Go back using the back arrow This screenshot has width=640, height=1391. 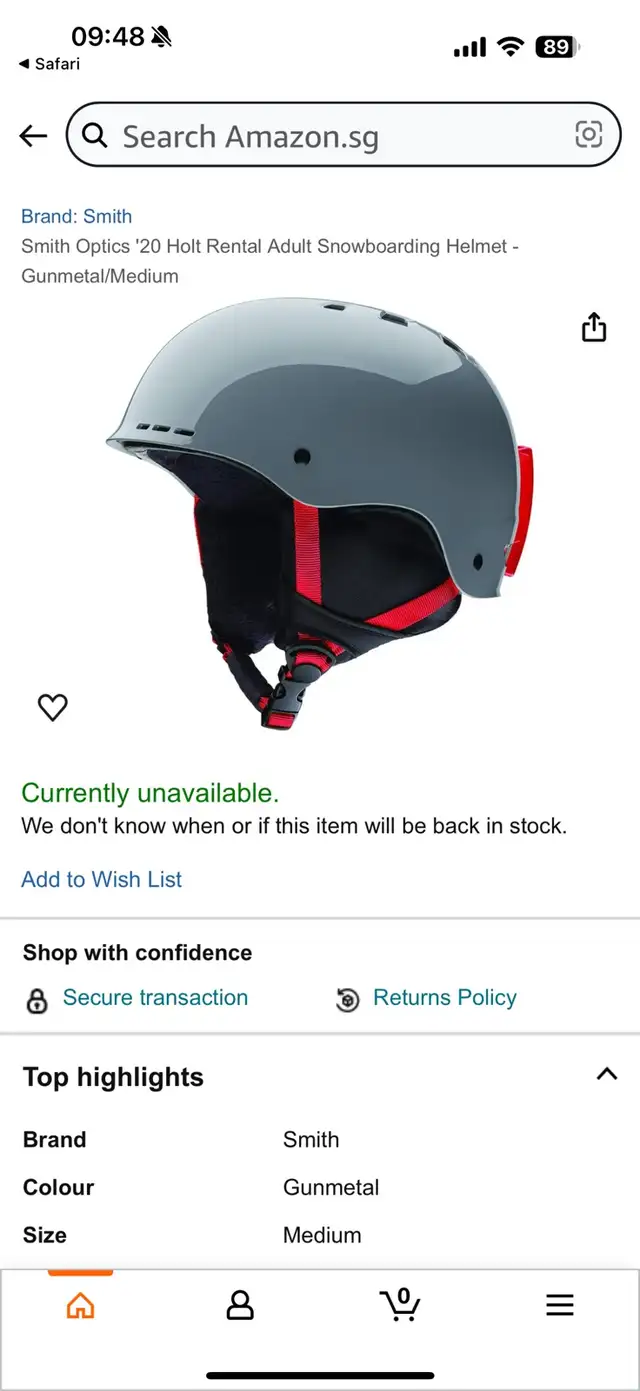[33, 136]
